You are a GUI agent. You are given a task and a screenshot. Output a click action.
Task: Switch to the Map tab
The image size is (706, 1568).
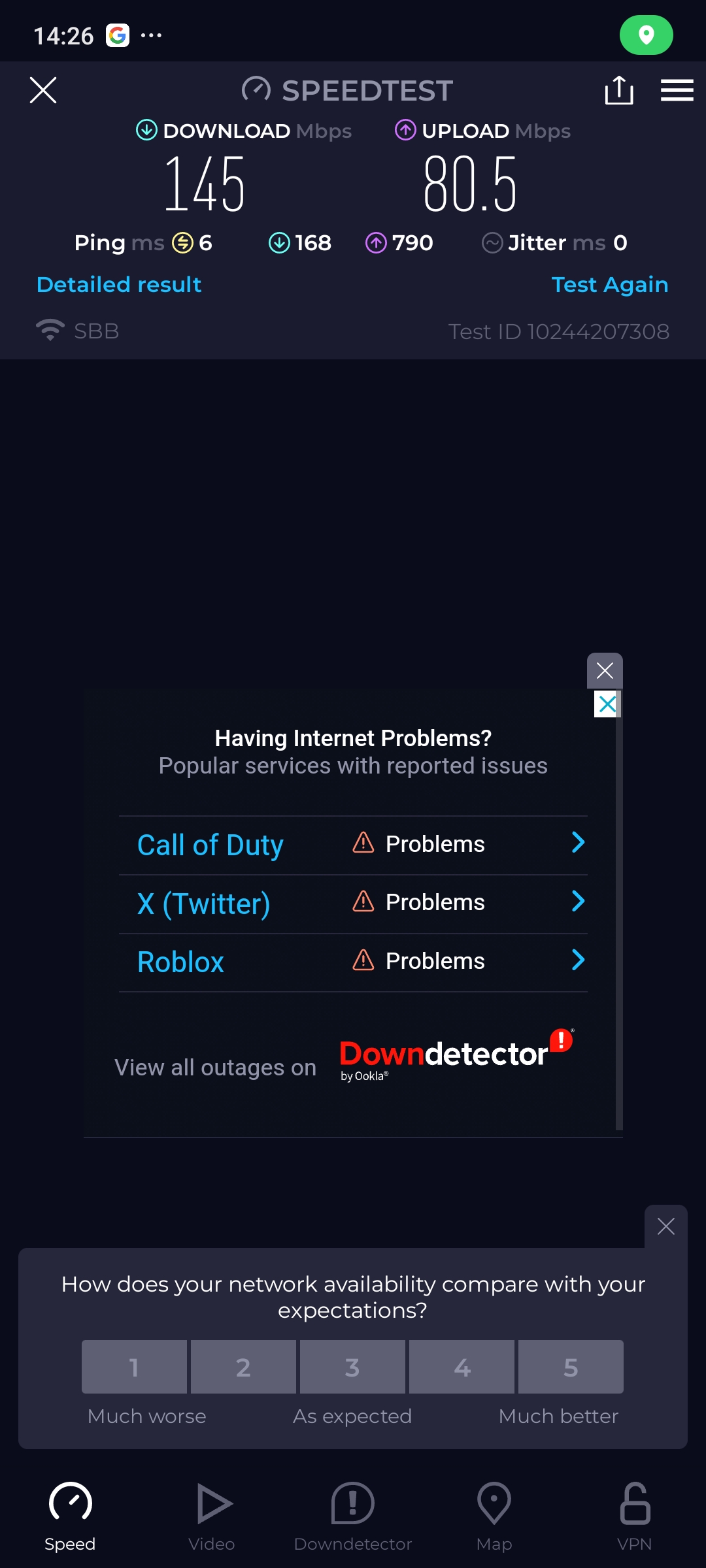pyautogui.click(x=494, y=1516)
